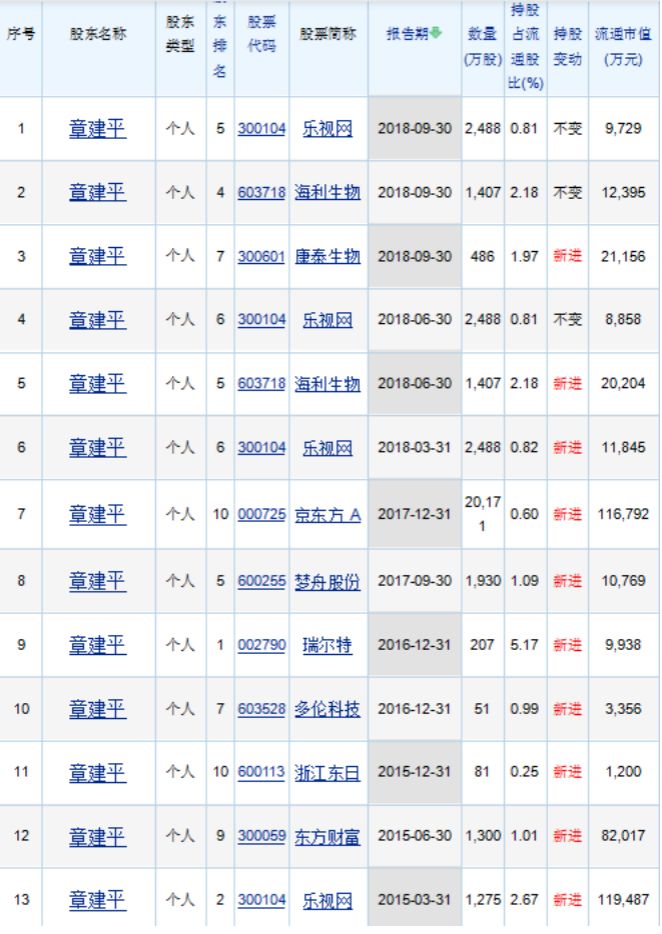Open shareholder 章建平 in row 1
The height and width of the screenshot is (934, 662).
pyautogui.click(x=98, y=128)
